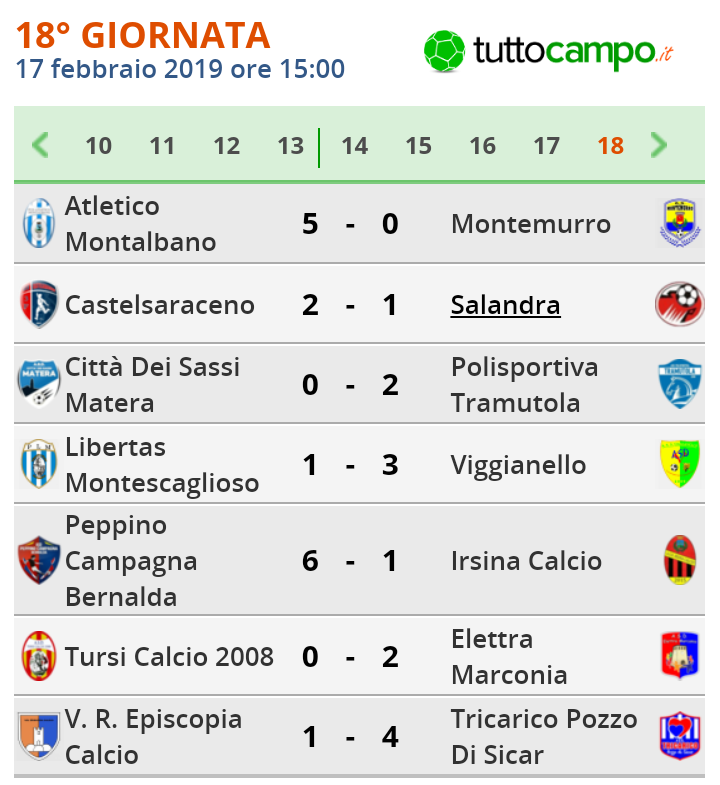View Castelsaraceno team page

160,305
